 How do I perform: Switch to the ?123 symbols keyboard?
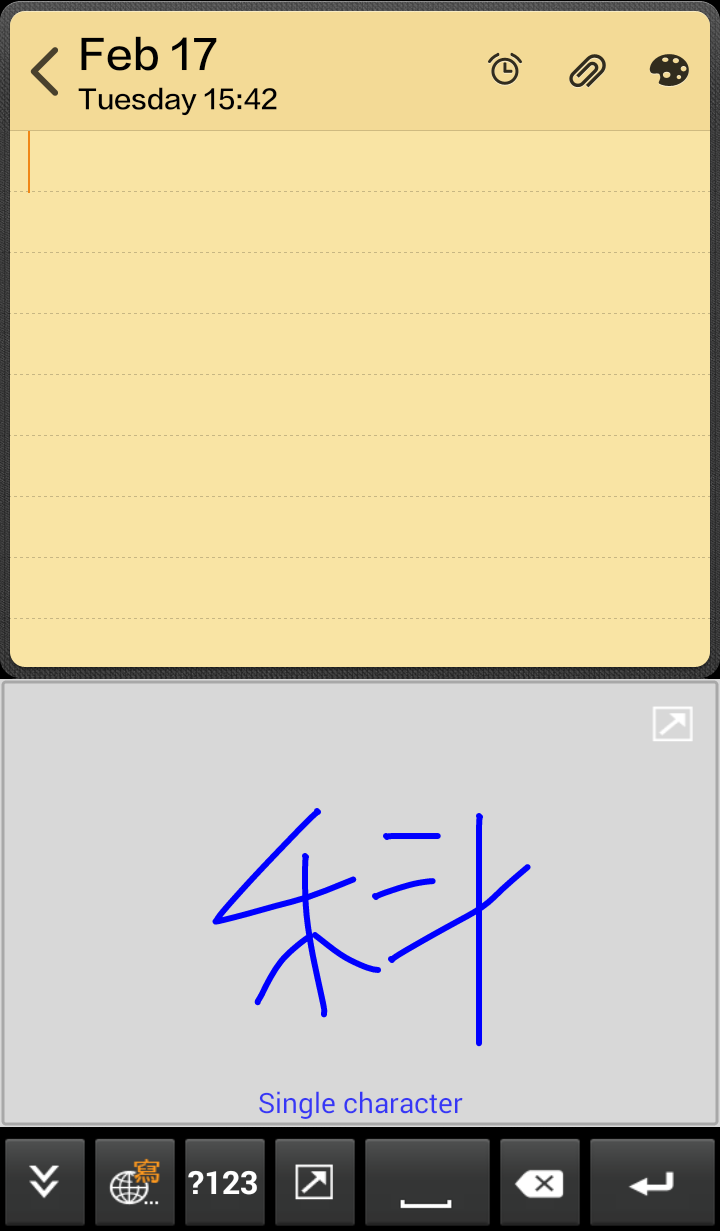pyautogui.click(x=224, y=1183)
